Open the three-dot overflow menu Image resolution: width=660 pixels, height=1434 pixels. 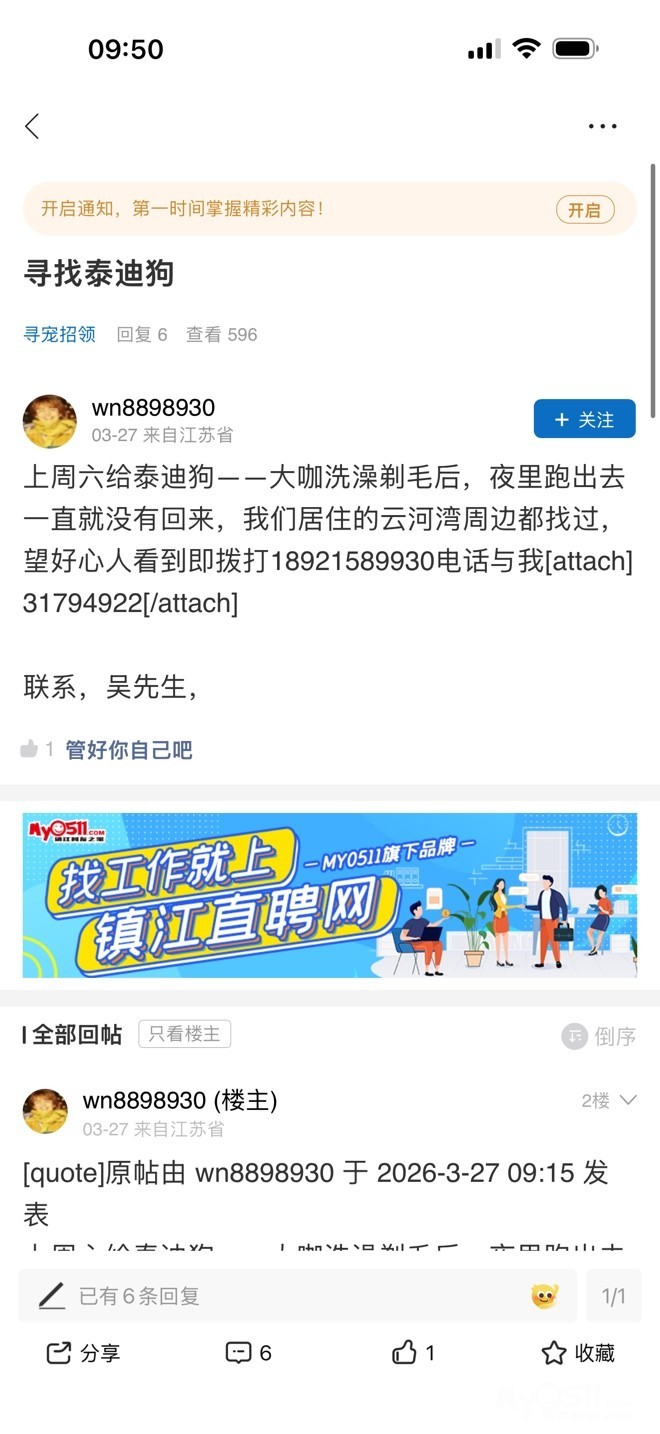click(x=602, y=126)
